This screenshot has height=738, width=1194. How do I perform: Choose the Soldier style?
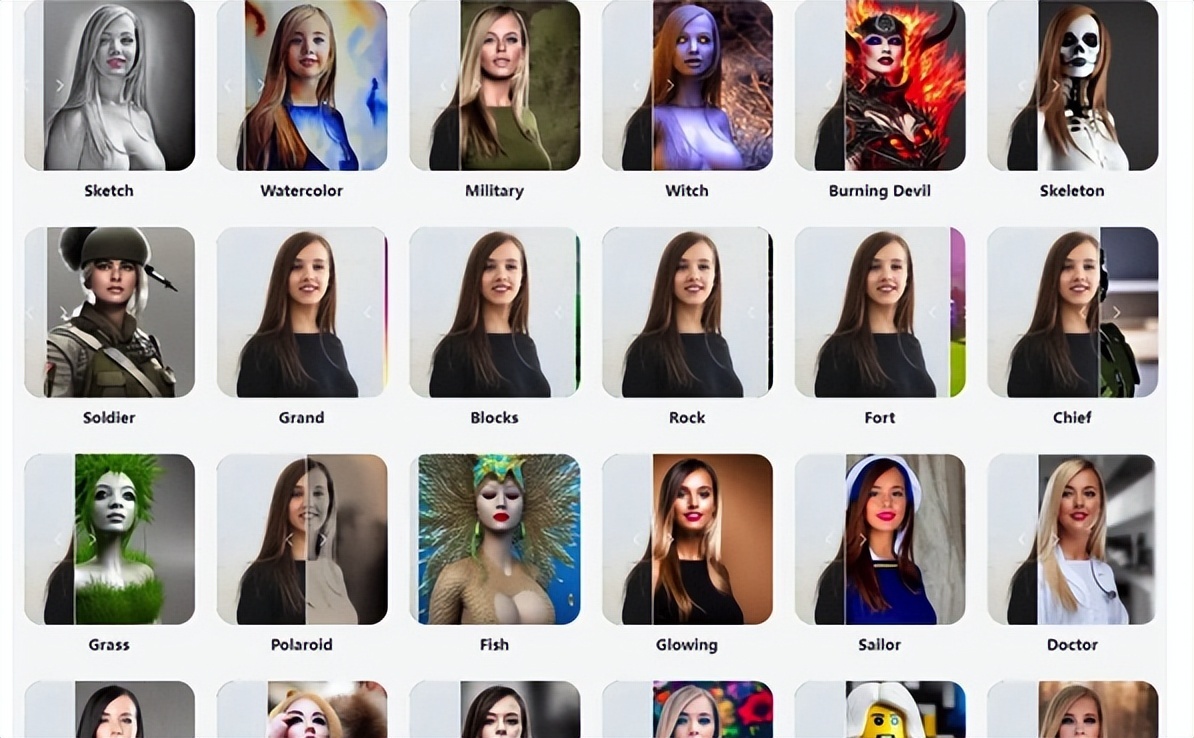[x=110, y=312]
